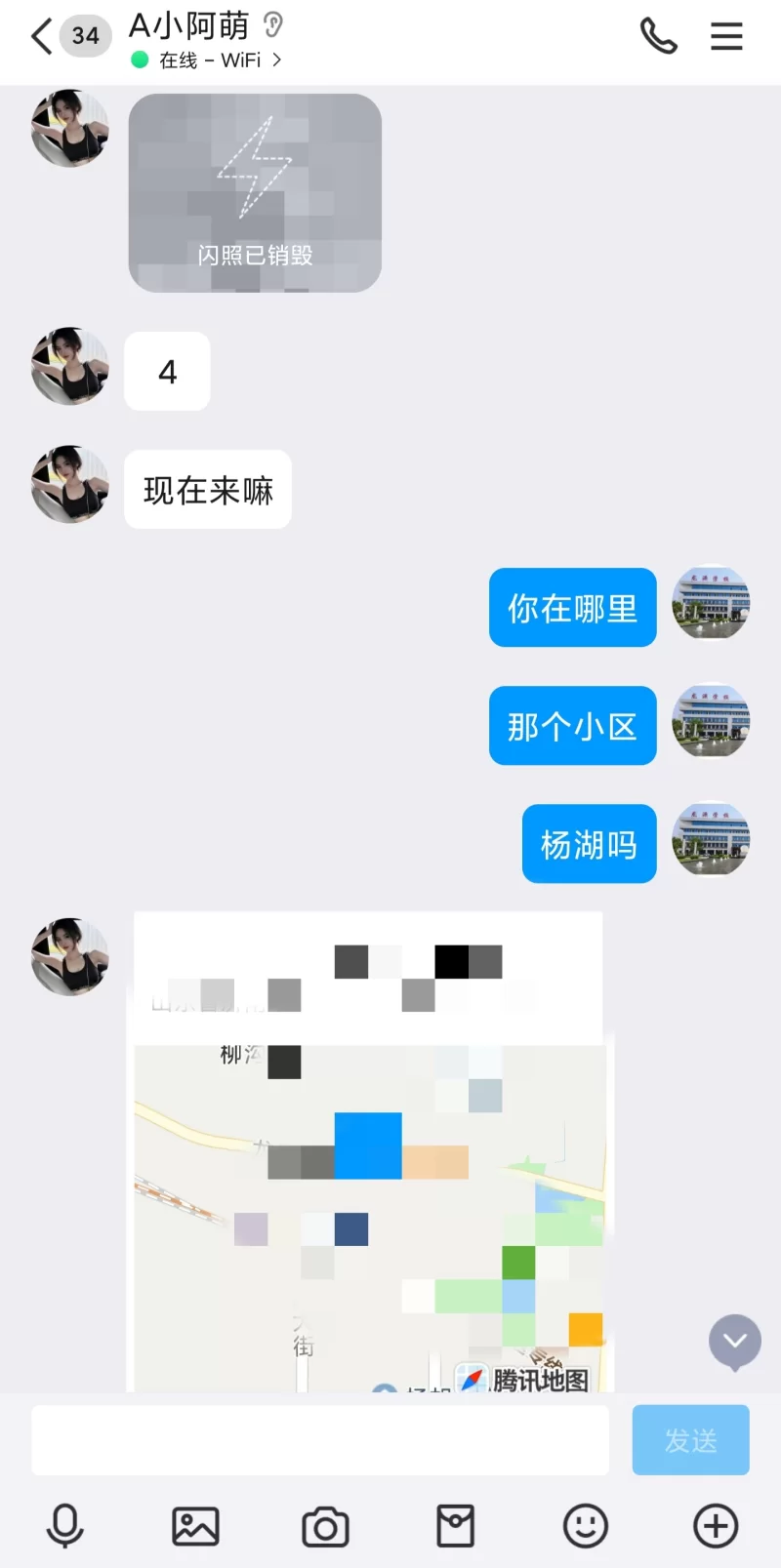Jump to the latest messages
Viewport: 781px width, 1568px height.
pyautogui.click(x=735, y=1342)
